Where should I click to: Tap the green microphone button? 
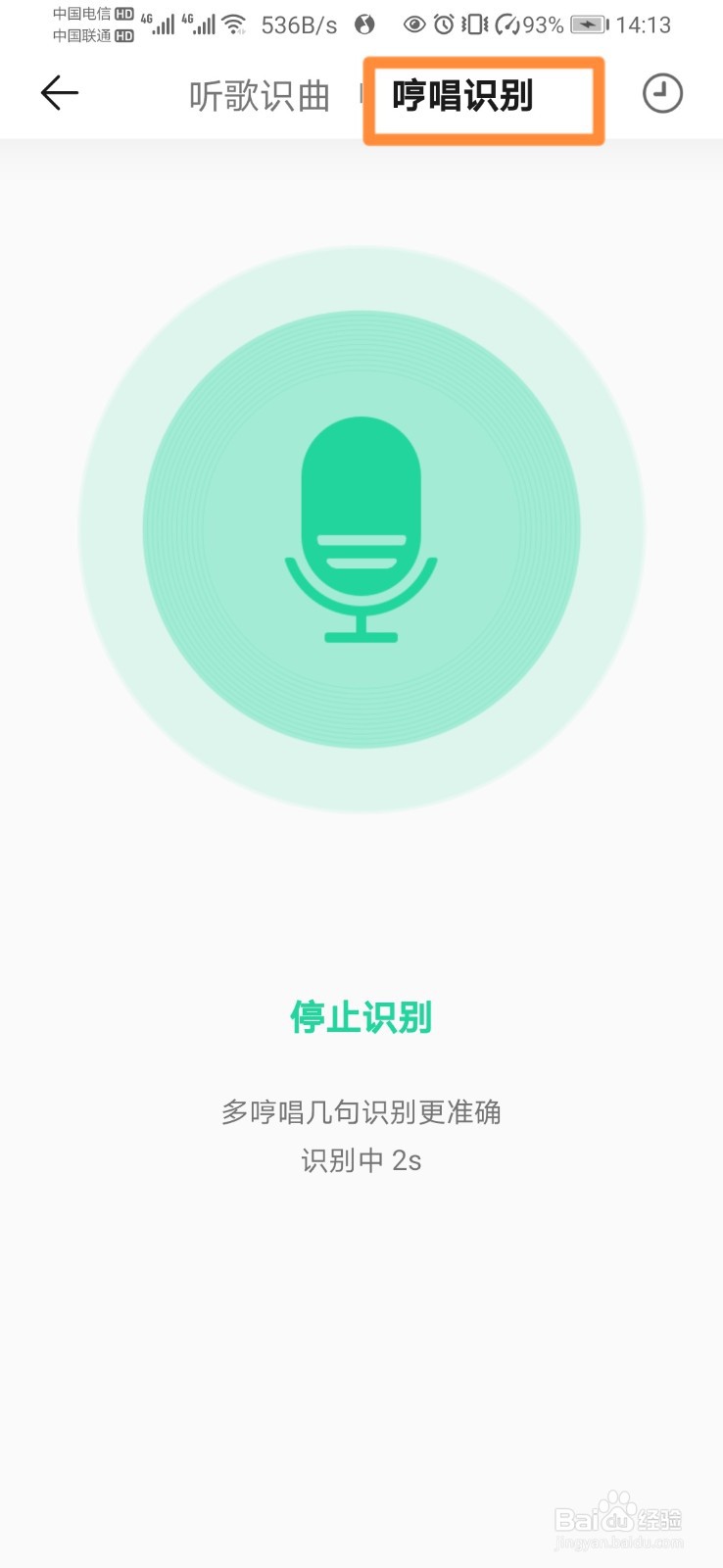[x=361, y=529]
